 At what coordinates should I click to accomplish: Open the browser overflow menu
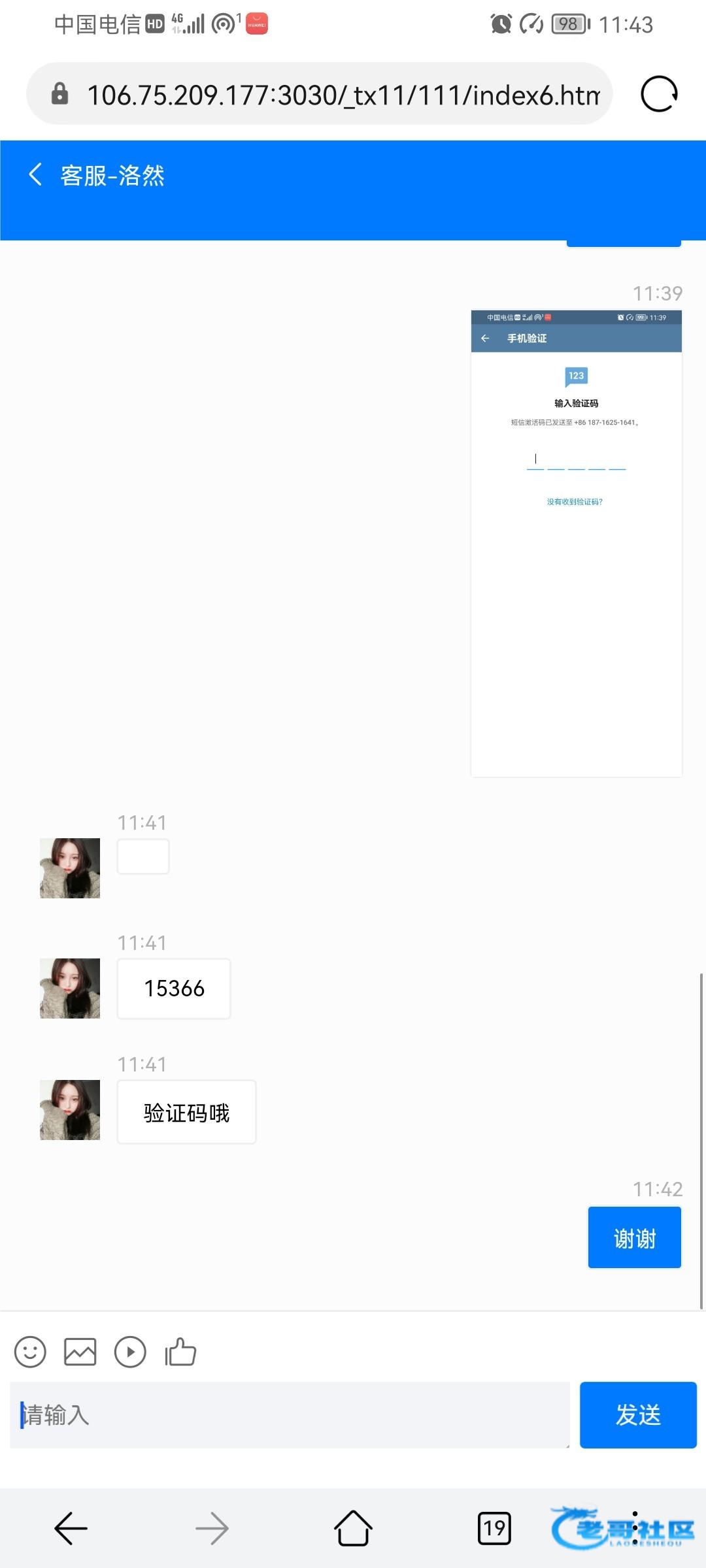(635, 1528)
